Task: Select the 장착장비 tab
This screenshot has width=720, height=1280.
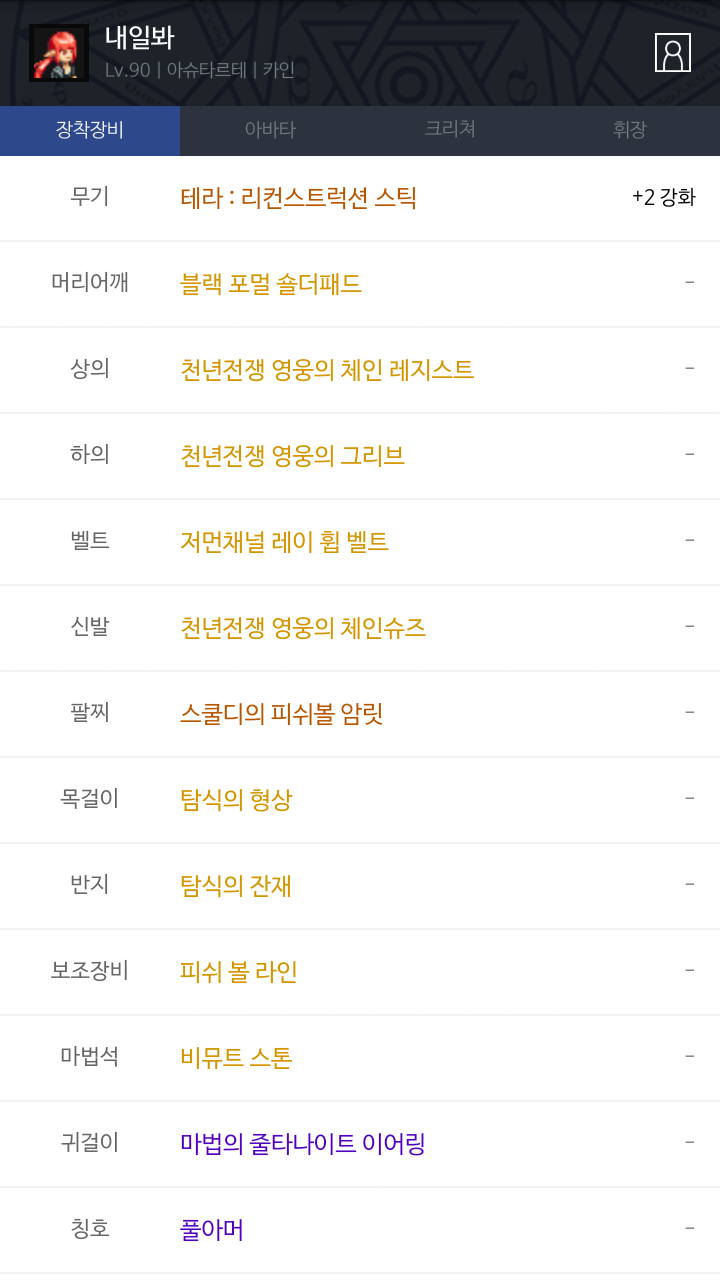Action: 90,130
